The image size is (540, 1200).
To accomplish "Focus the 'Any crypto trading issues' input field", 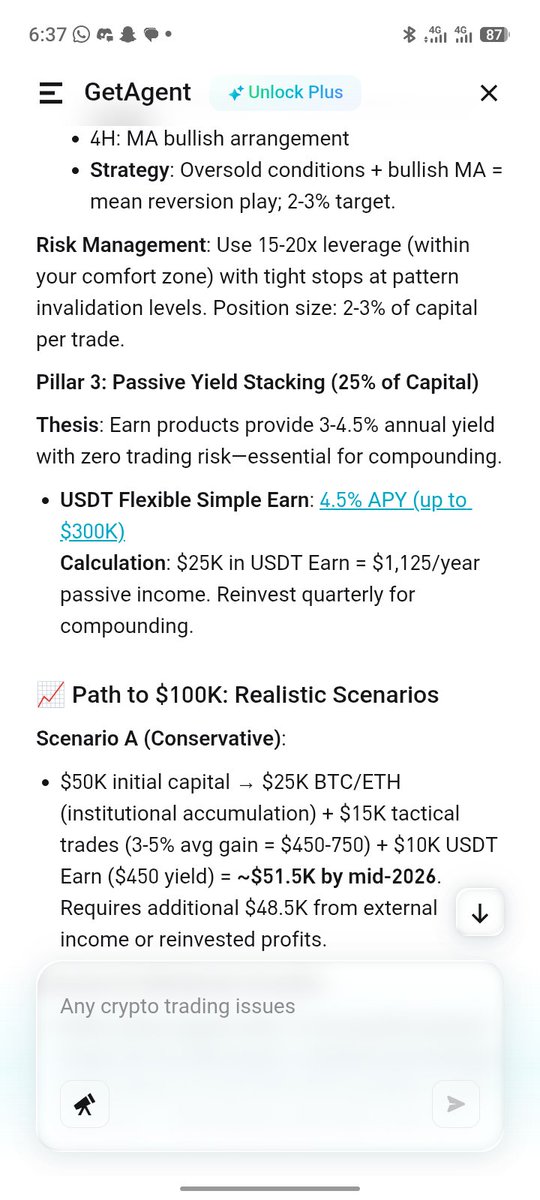I will click(270, 1005).
